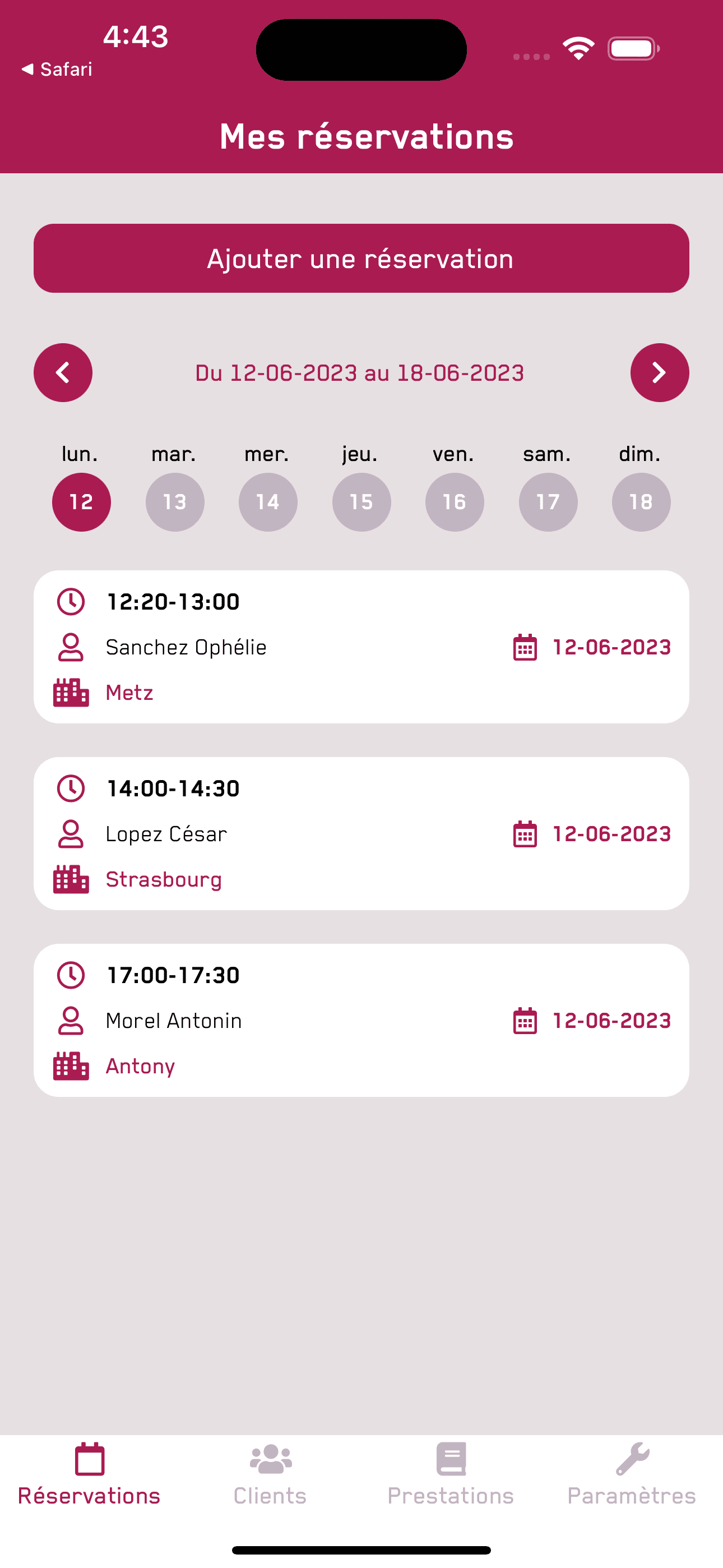Open Lopez César's reservation in Strasbourg

click(361, 833)
